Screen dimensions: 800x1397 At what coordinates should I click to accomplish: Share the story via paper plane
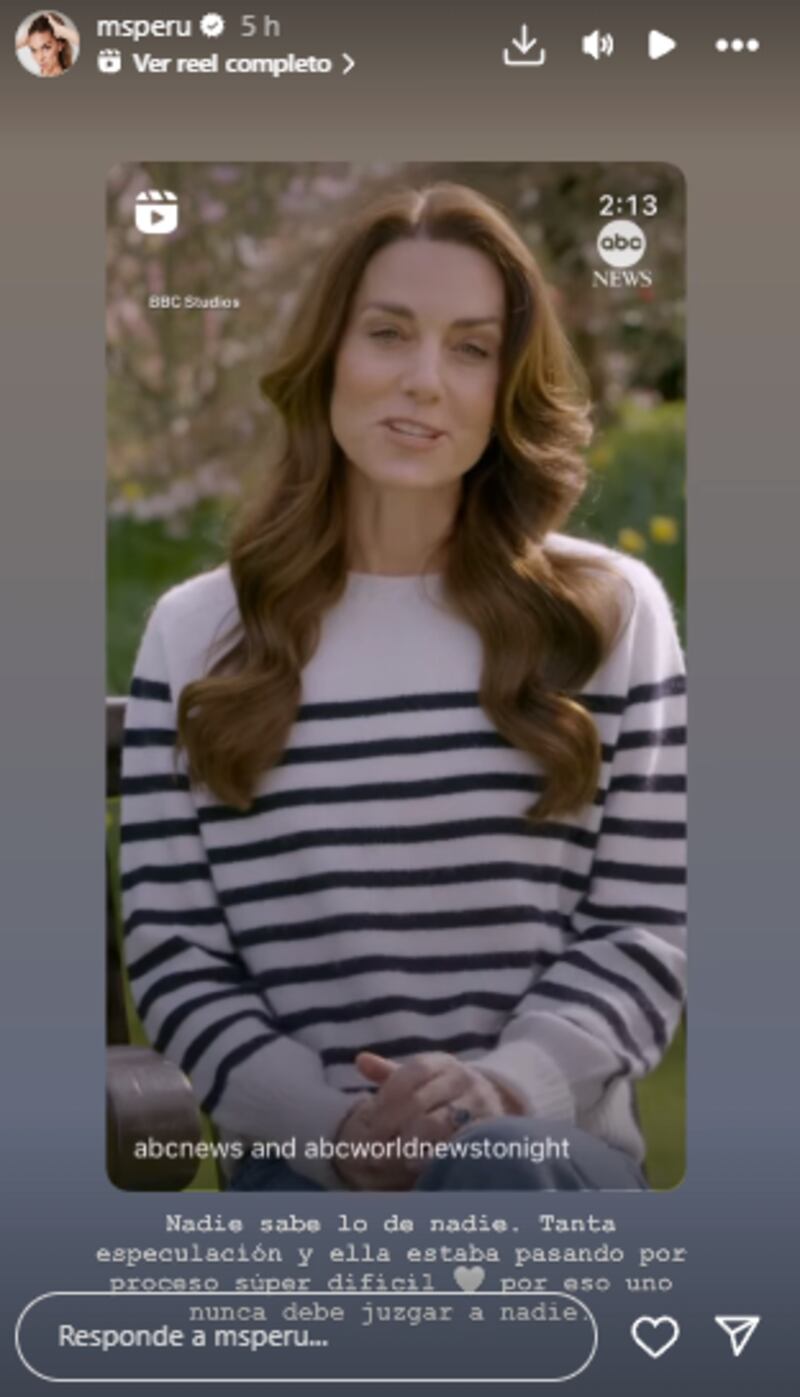tap(737, 1336)
